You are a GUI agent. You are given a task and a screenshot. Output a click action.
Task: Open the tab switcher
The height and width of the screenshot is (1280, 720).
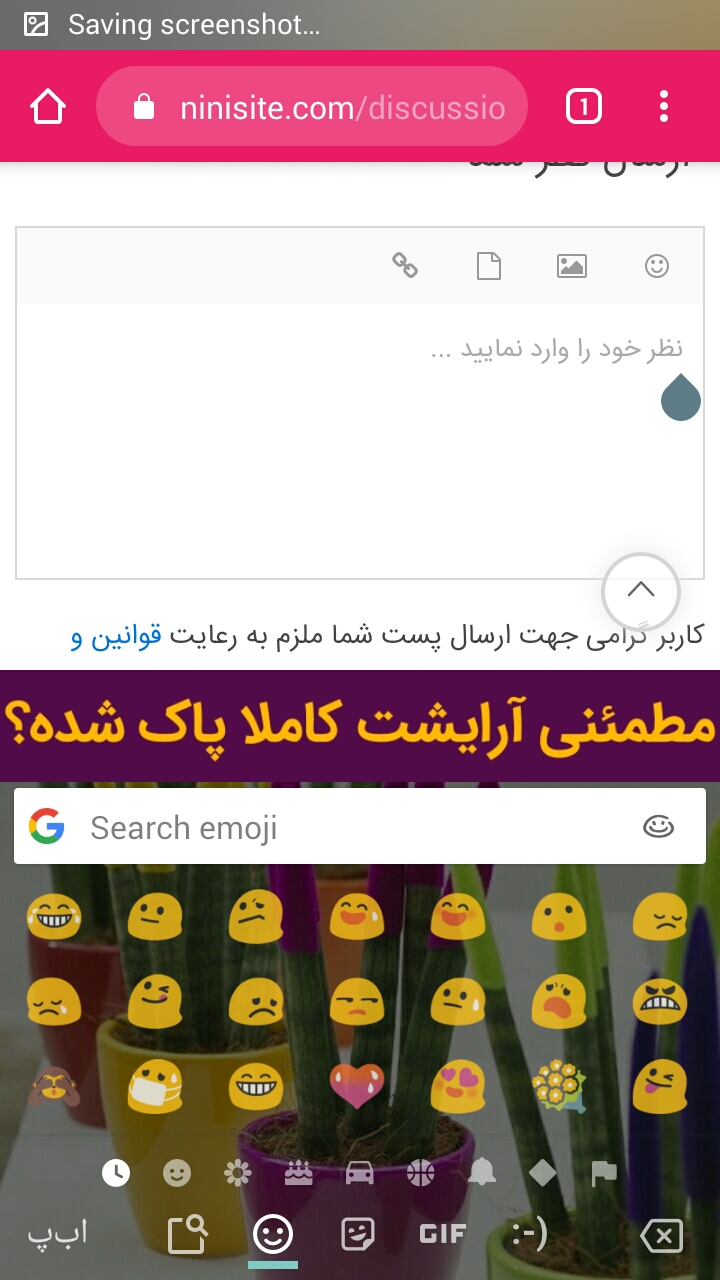(584, 107)
